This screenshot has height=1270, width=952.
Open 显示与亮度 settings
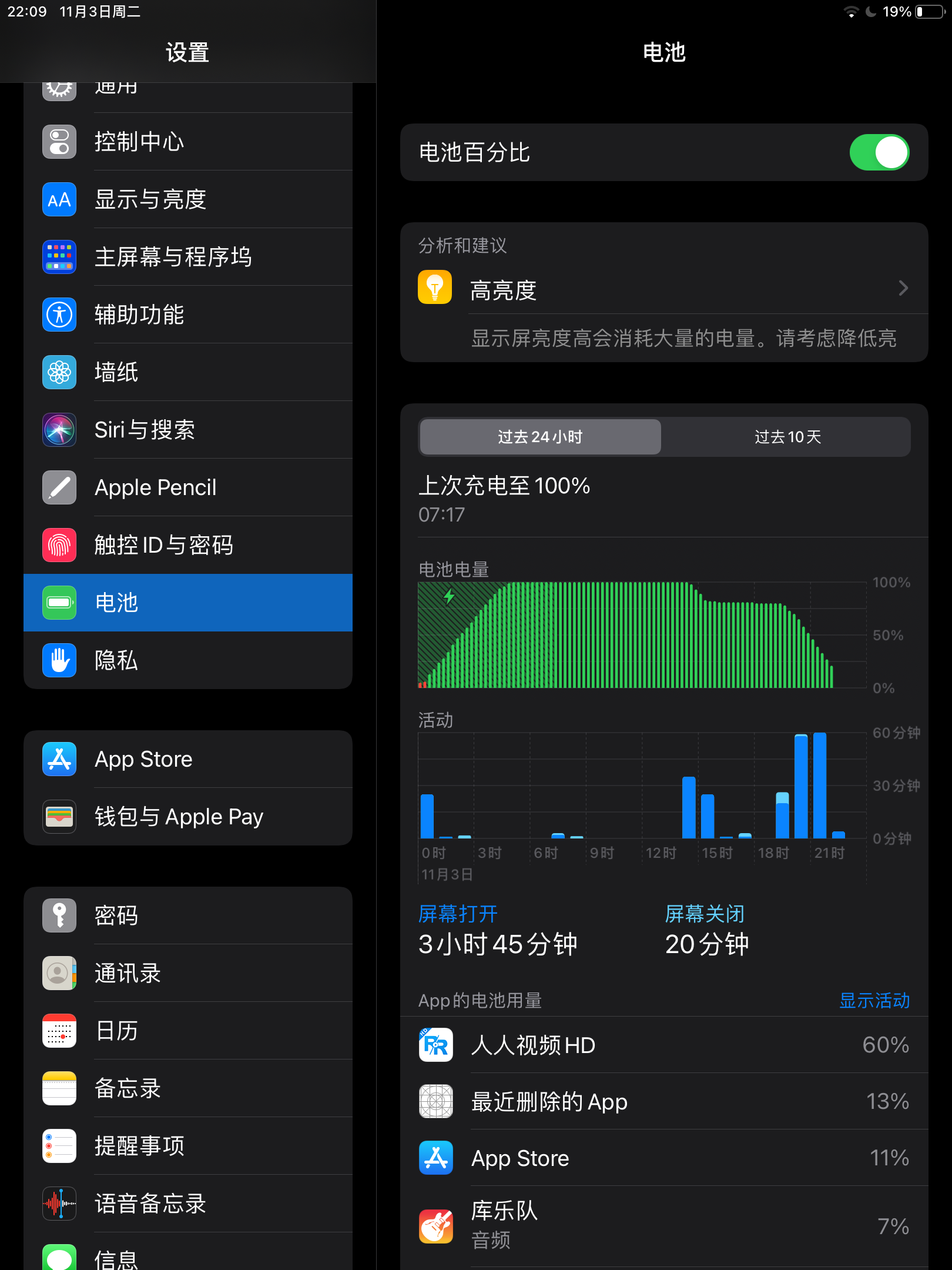coord(188,199)
